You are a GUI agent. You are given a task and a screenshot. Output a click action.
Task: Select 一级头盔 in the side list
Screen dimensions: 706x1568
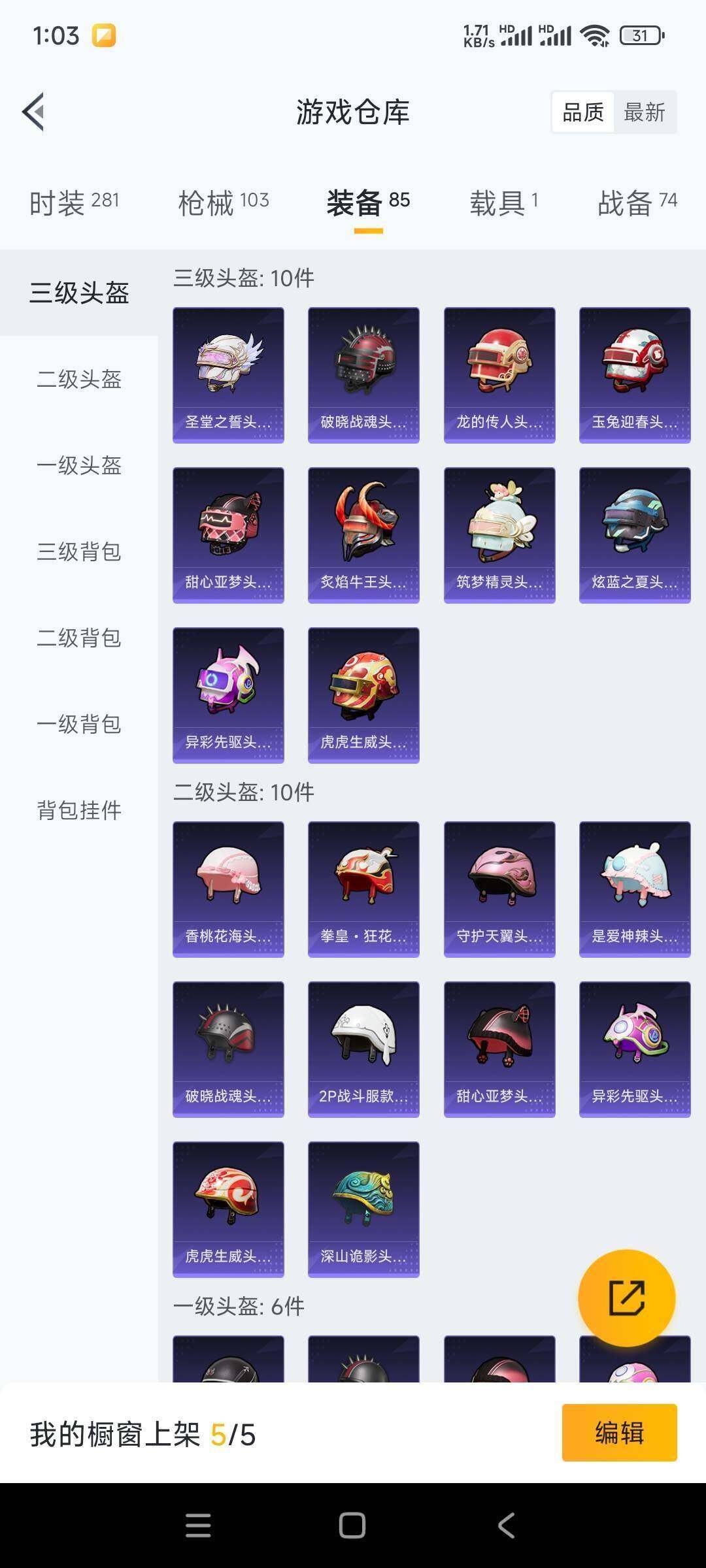pos(79,465)
